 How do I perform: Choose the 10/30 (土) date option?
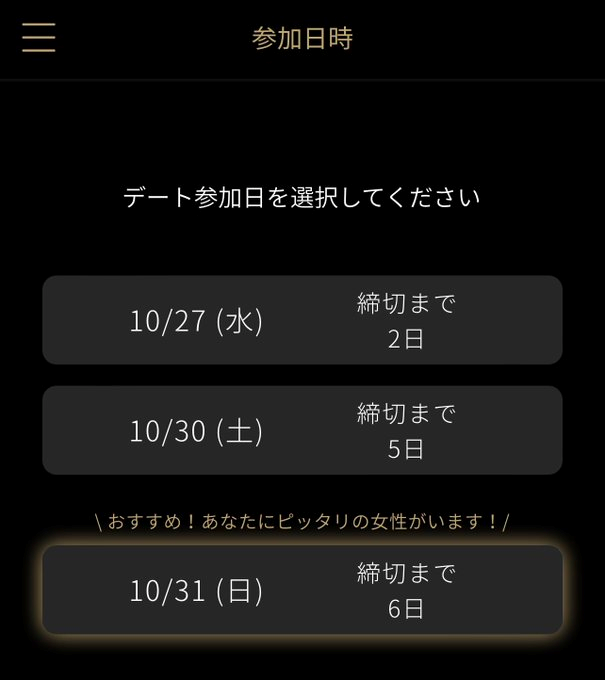(x=302, y=430)
